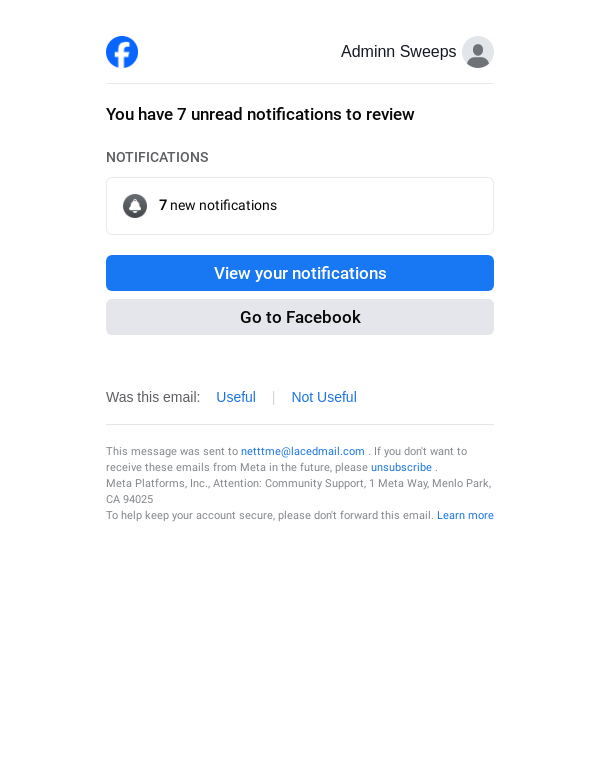Open the unsubscribe link
The height and width of the screenshot is (768, 600).
[x=401, y=467]
